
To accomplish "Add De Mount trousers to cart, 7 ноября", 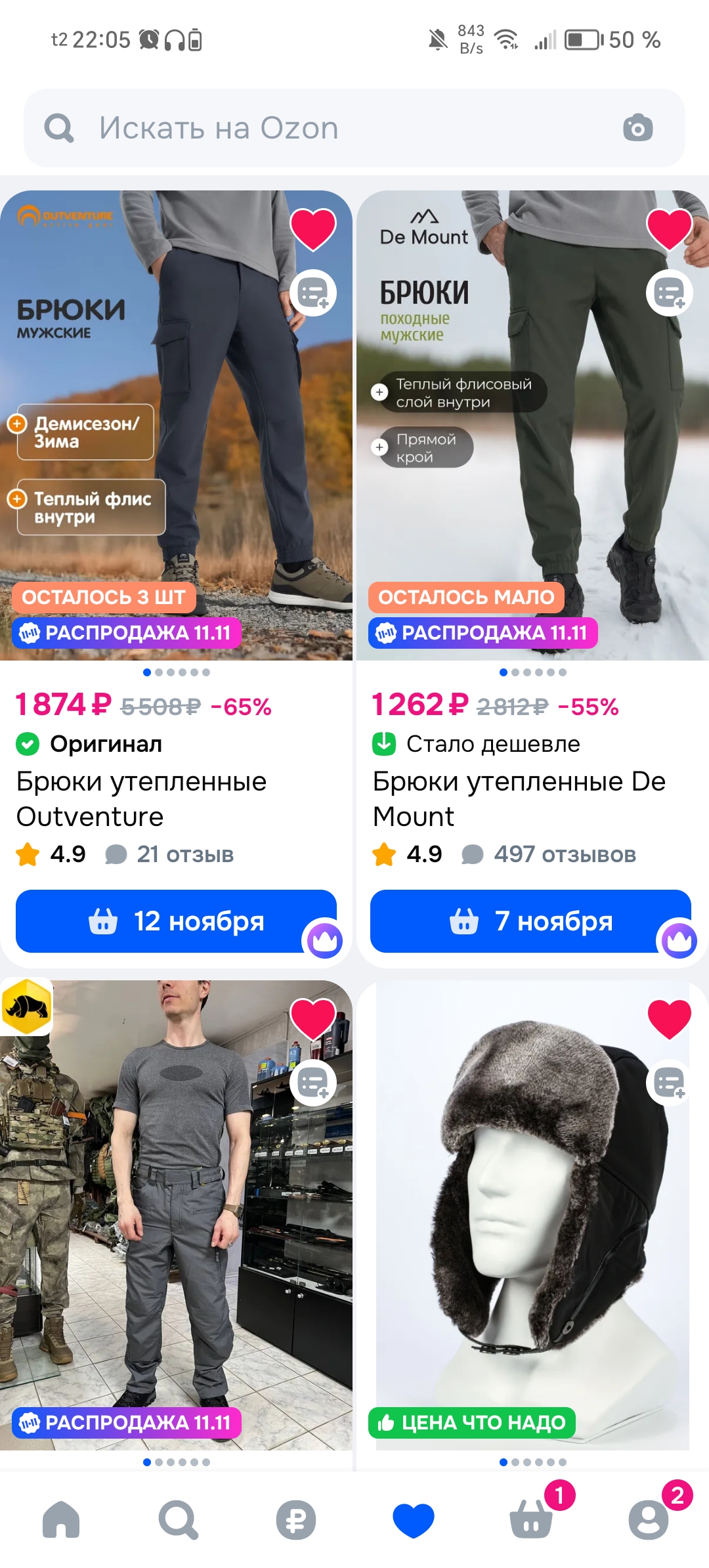I will coord(530,921).
